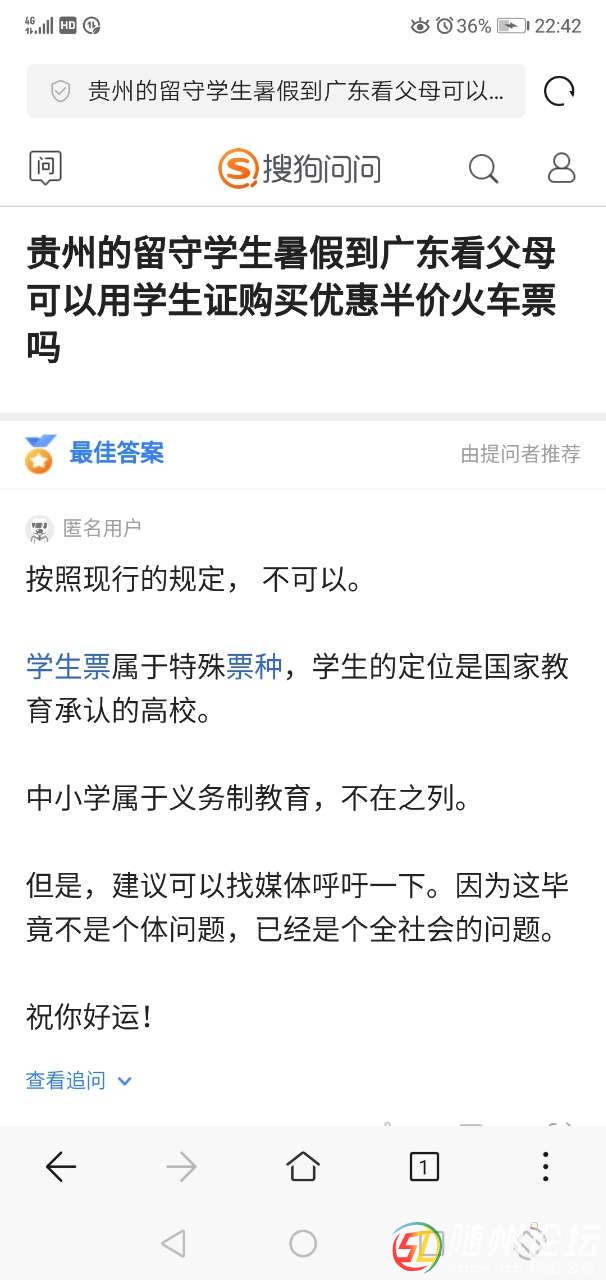The width and height of the screenshot is (606, 1280).
Task: Tap the system home button
Action: 303,1243
